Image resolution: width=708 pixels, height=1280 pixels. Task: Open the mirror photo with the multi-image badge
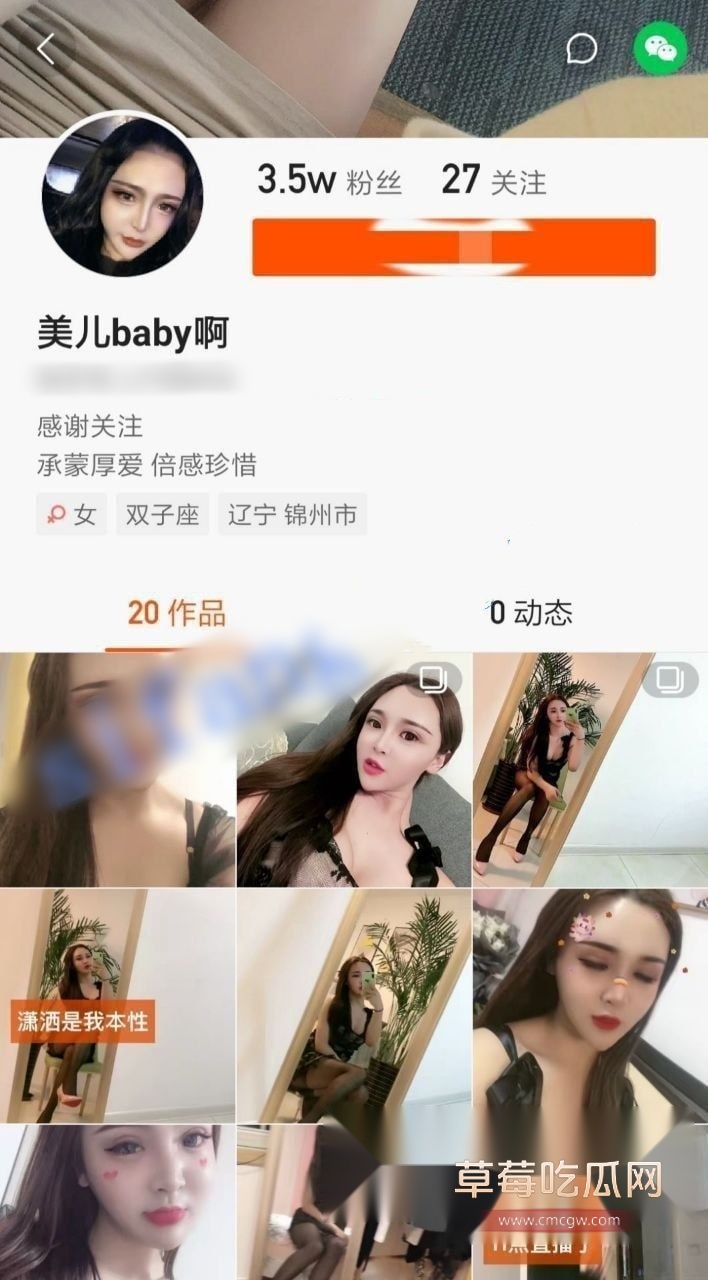pyautogui.click(x=590, y=769)
